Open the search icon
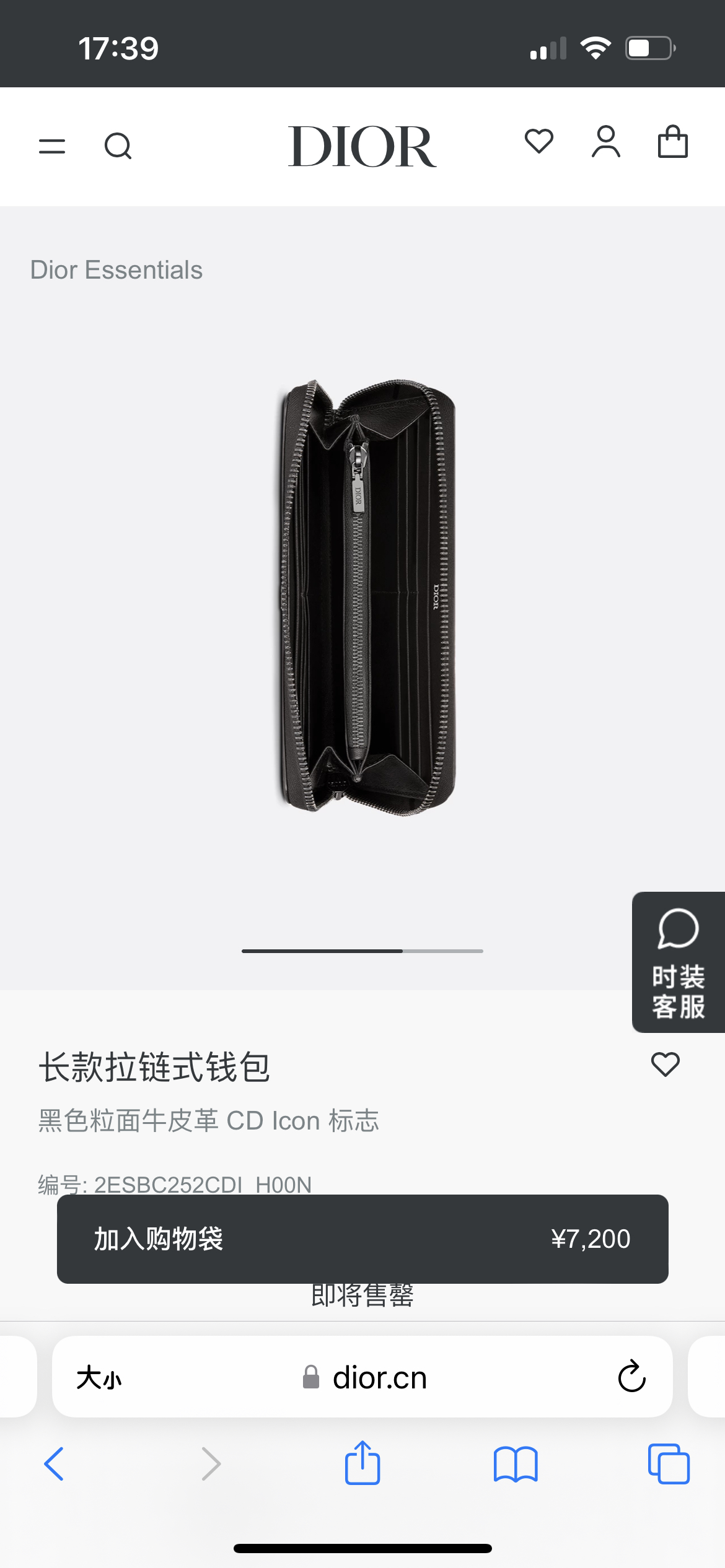This screenshot has height=1568, width=725. [x=118, y=146]
